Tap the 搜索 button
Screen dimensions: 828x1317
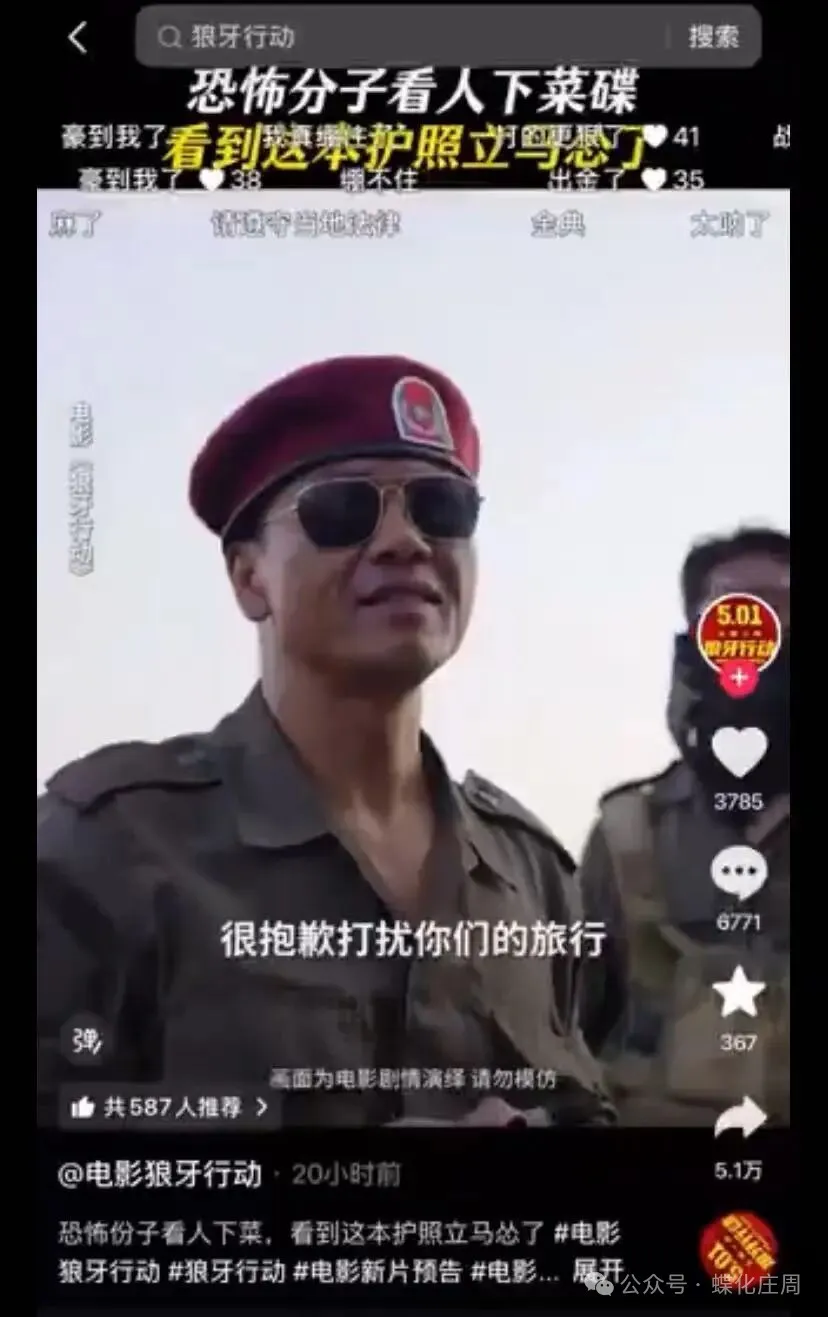713,37
